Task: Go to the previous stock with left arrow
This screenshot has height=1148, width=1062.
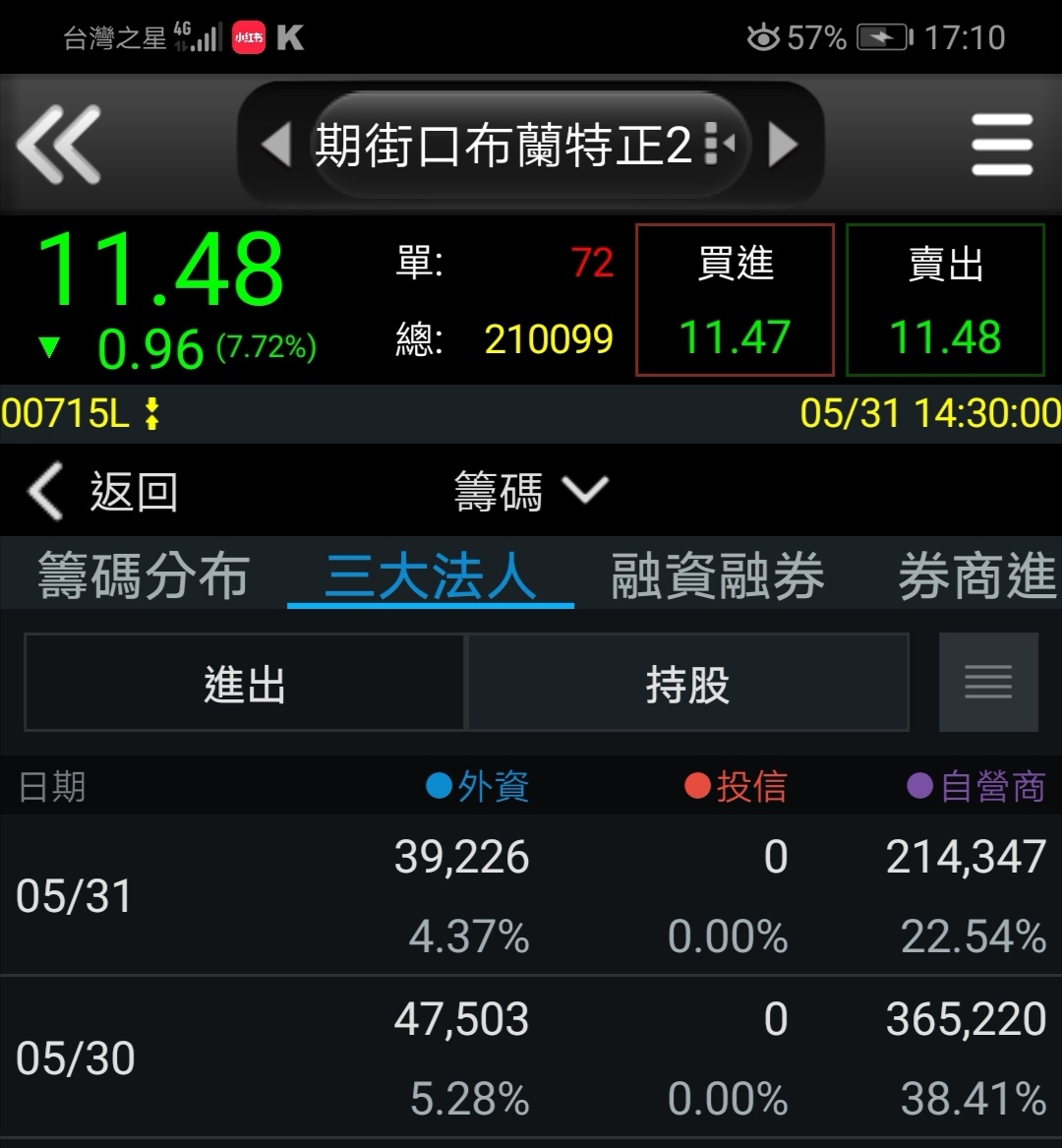Action: click(x=277, y=146)
